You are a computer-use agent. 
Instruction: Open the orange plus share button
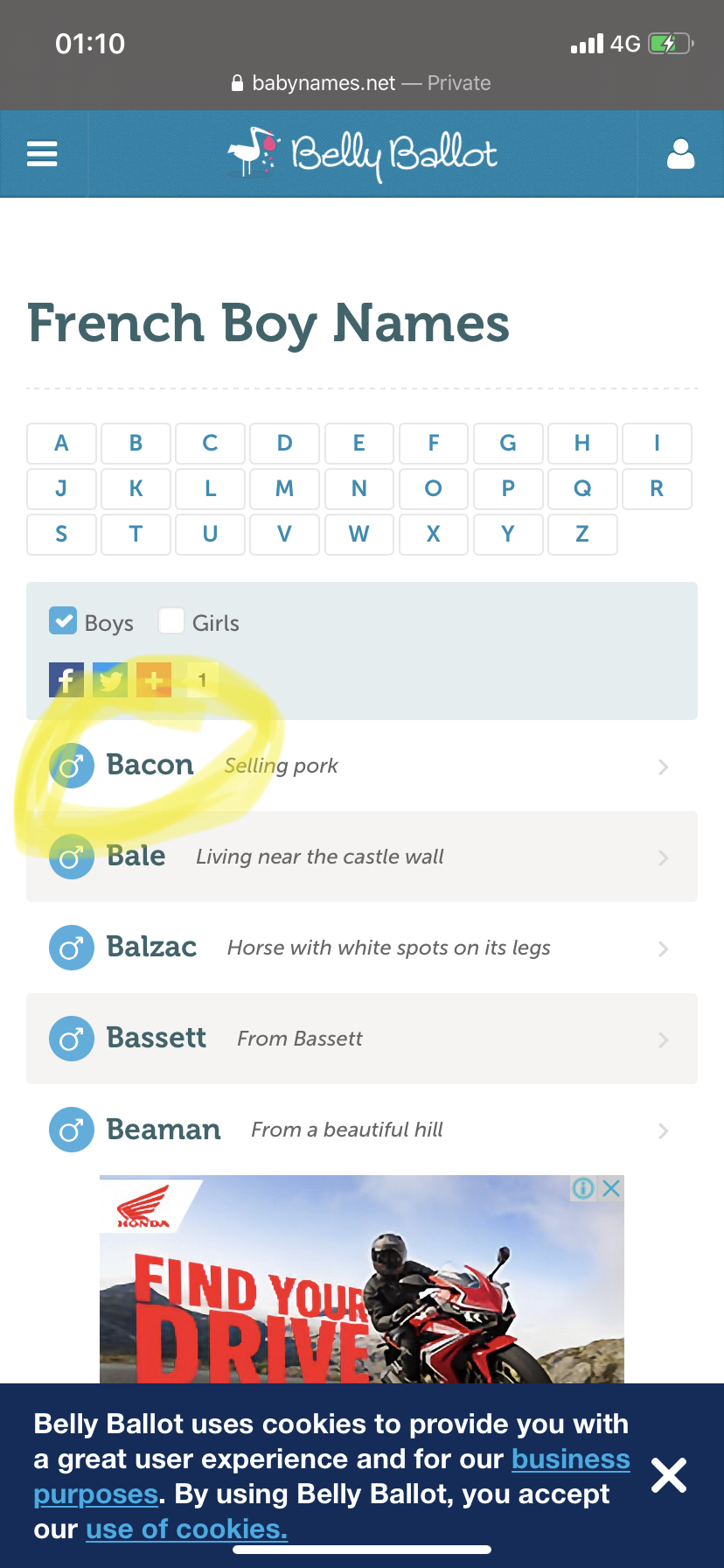pyautogui.click(x=154, y=680)
